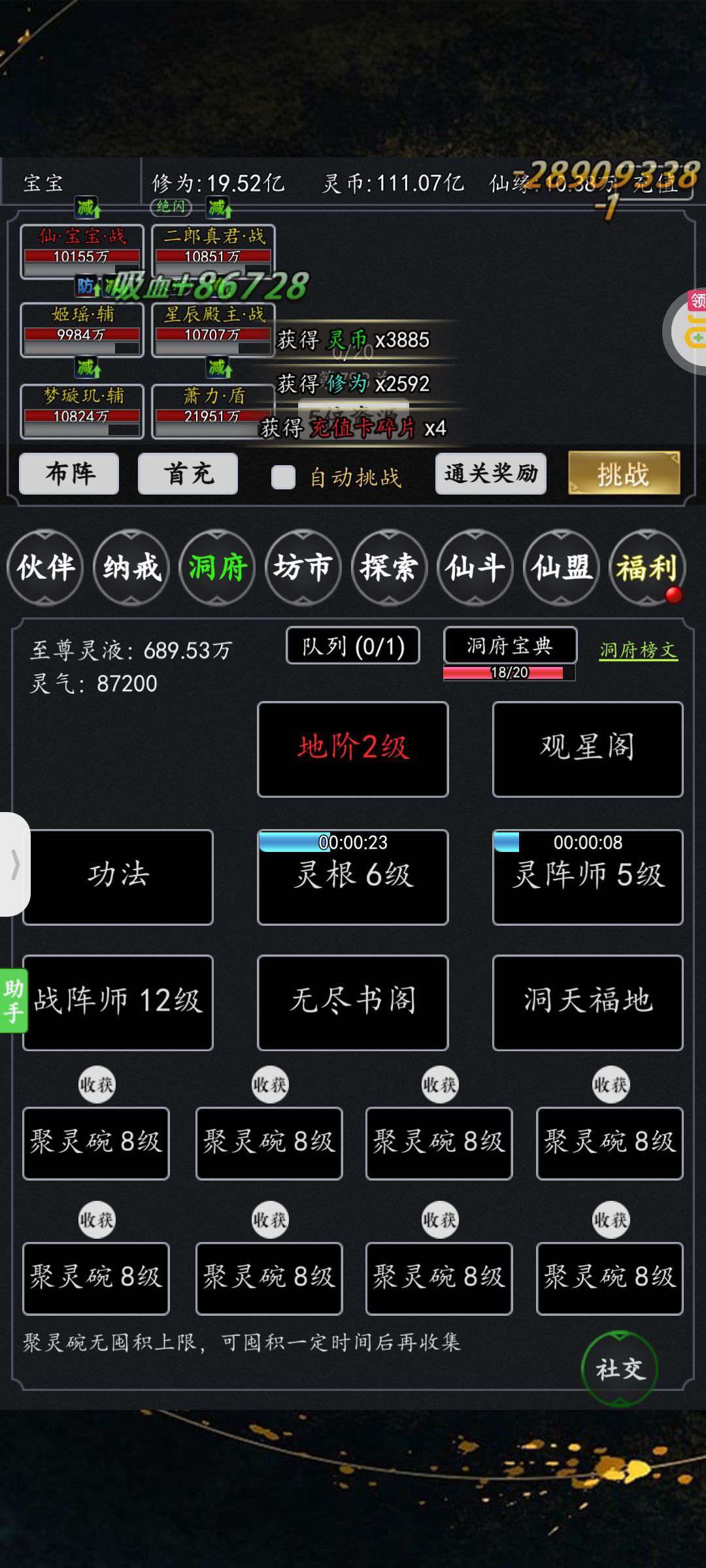Viewport: 706px width, 1568px height.
Task: Open 观星阁
Action: pyautogui.click(x=587, y=749)
